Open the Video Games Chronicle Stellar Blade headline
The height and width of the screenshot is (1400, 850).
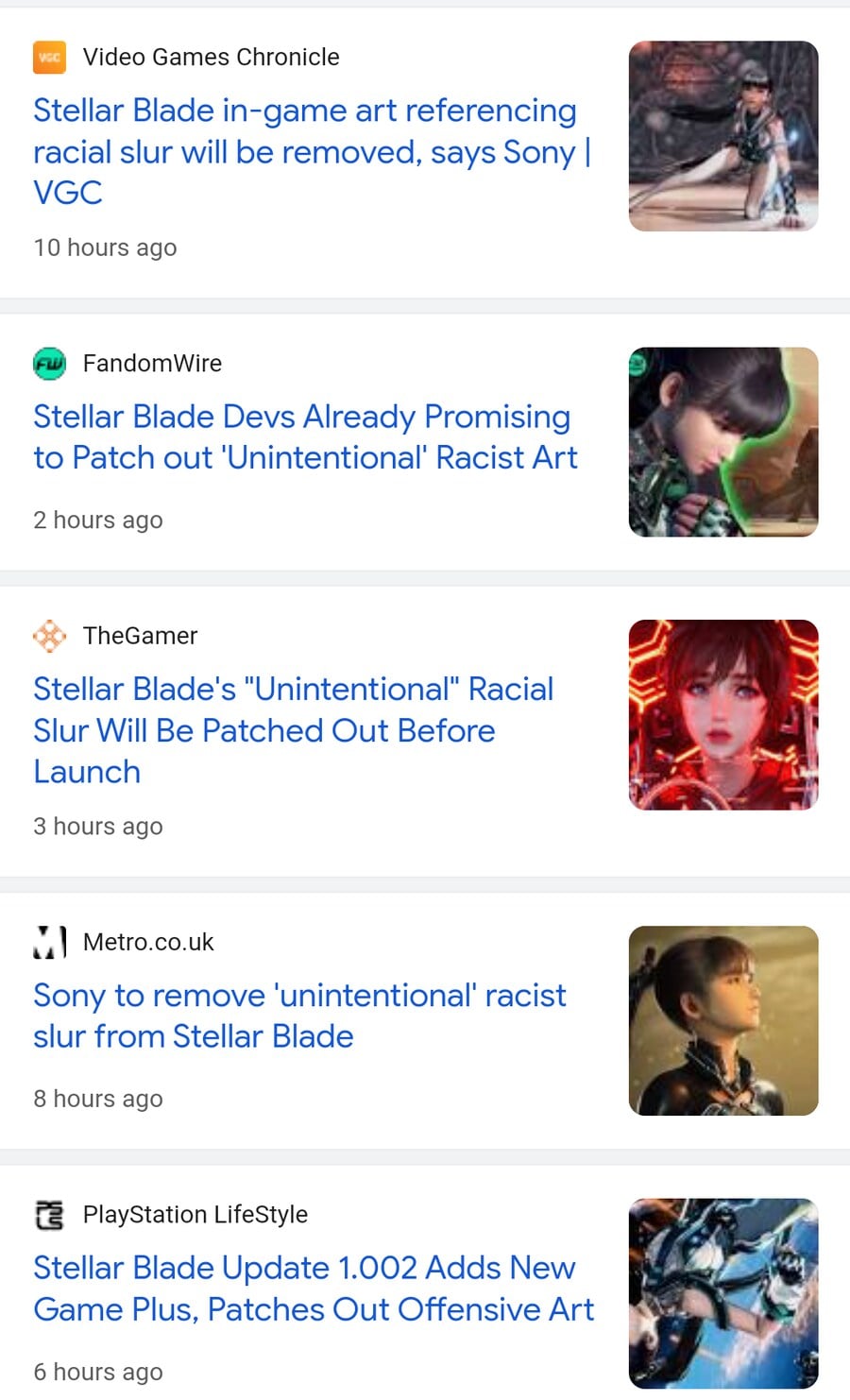click(x=313, y=151)
